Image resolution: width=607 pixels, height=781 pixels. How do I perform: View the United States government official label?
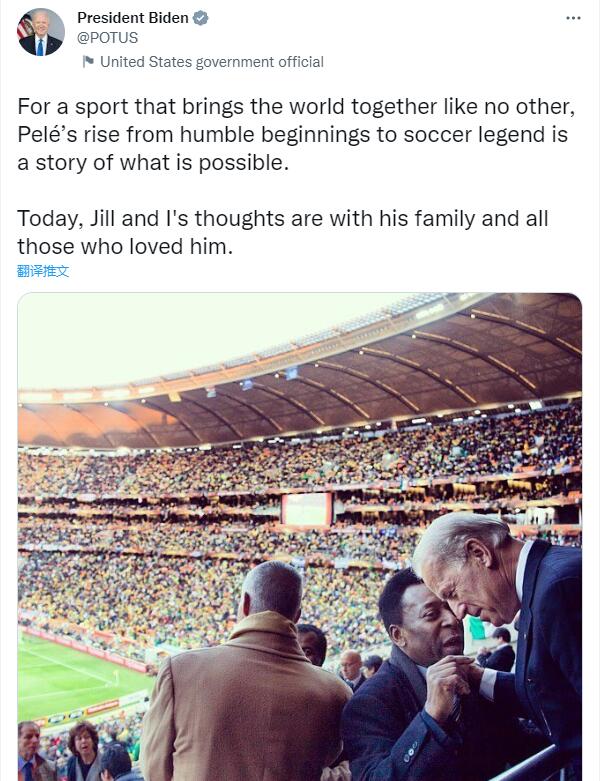tap(211, 62)
